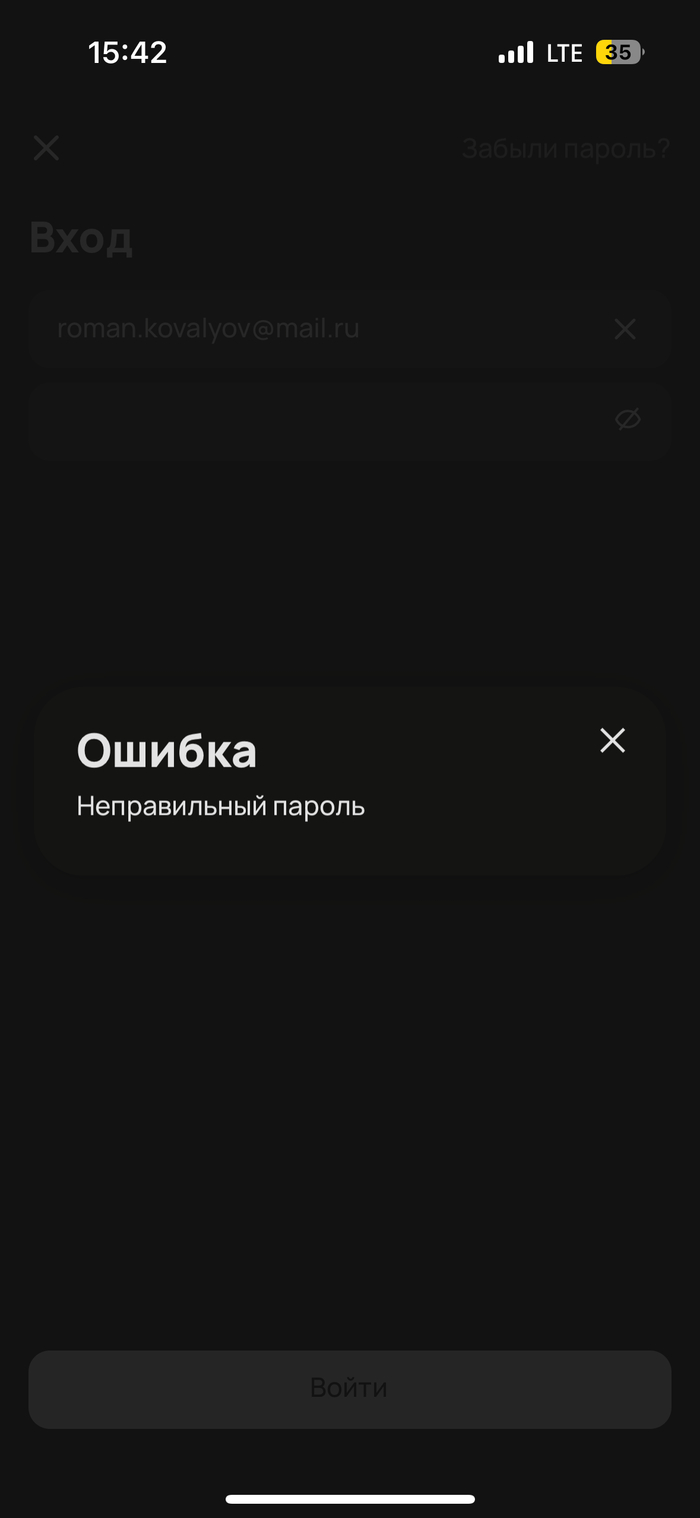Dismiss the Ошибка error dialog
Screen dimensions: 700x1518
coord(612,740)
